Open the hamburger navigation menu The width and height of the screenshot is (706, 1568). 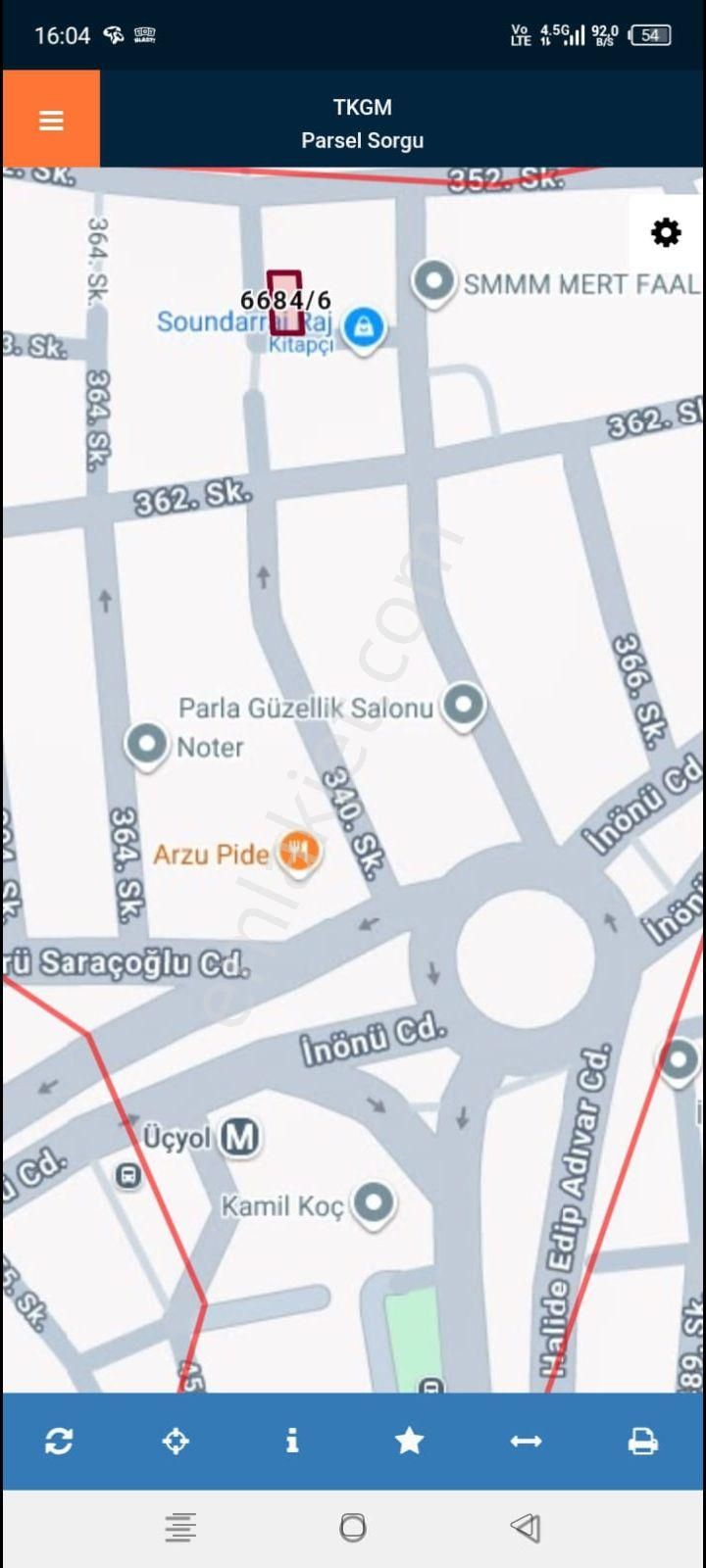click(50, 120)
